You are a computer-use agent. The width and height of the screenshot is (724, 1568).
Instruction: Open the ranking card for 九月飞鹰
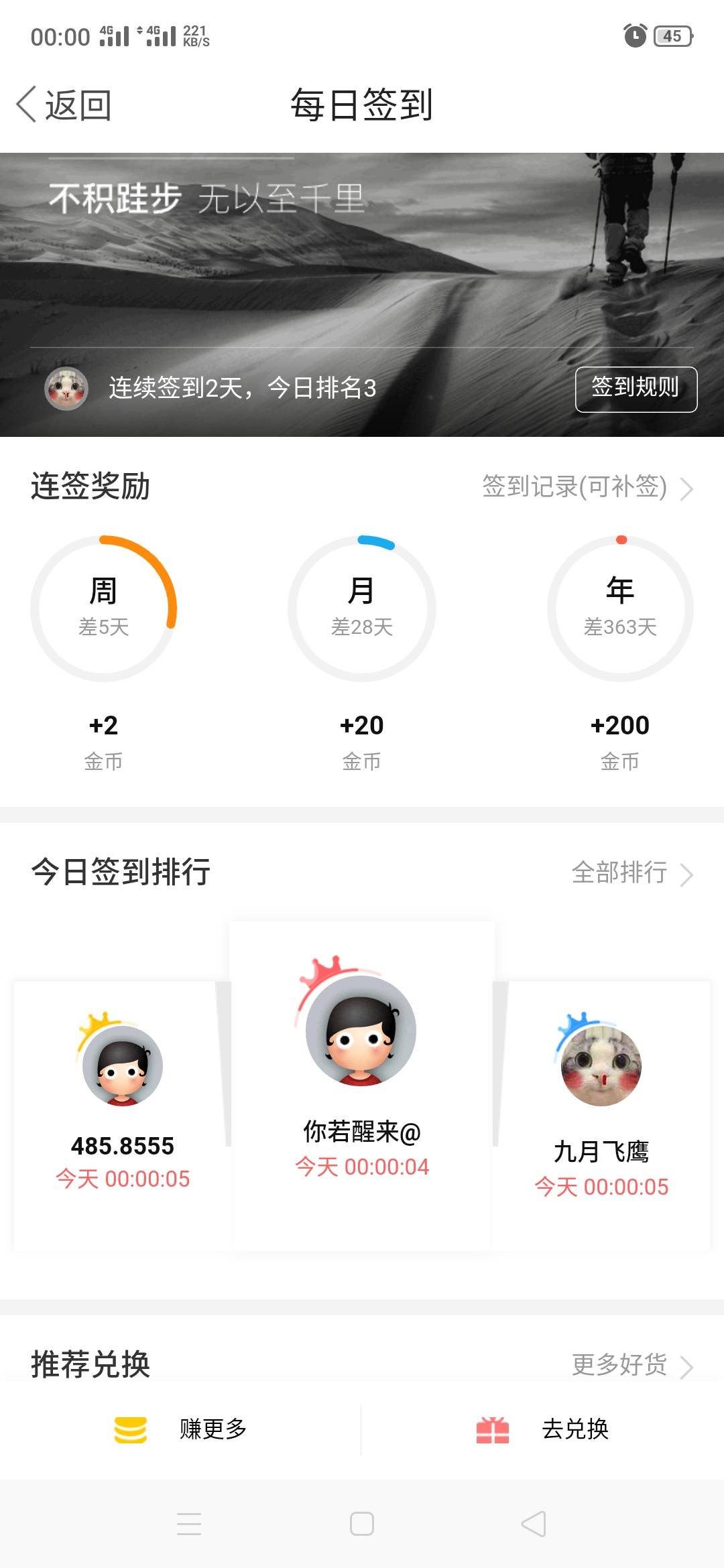pyautogui.click(x=601, y=1115)
